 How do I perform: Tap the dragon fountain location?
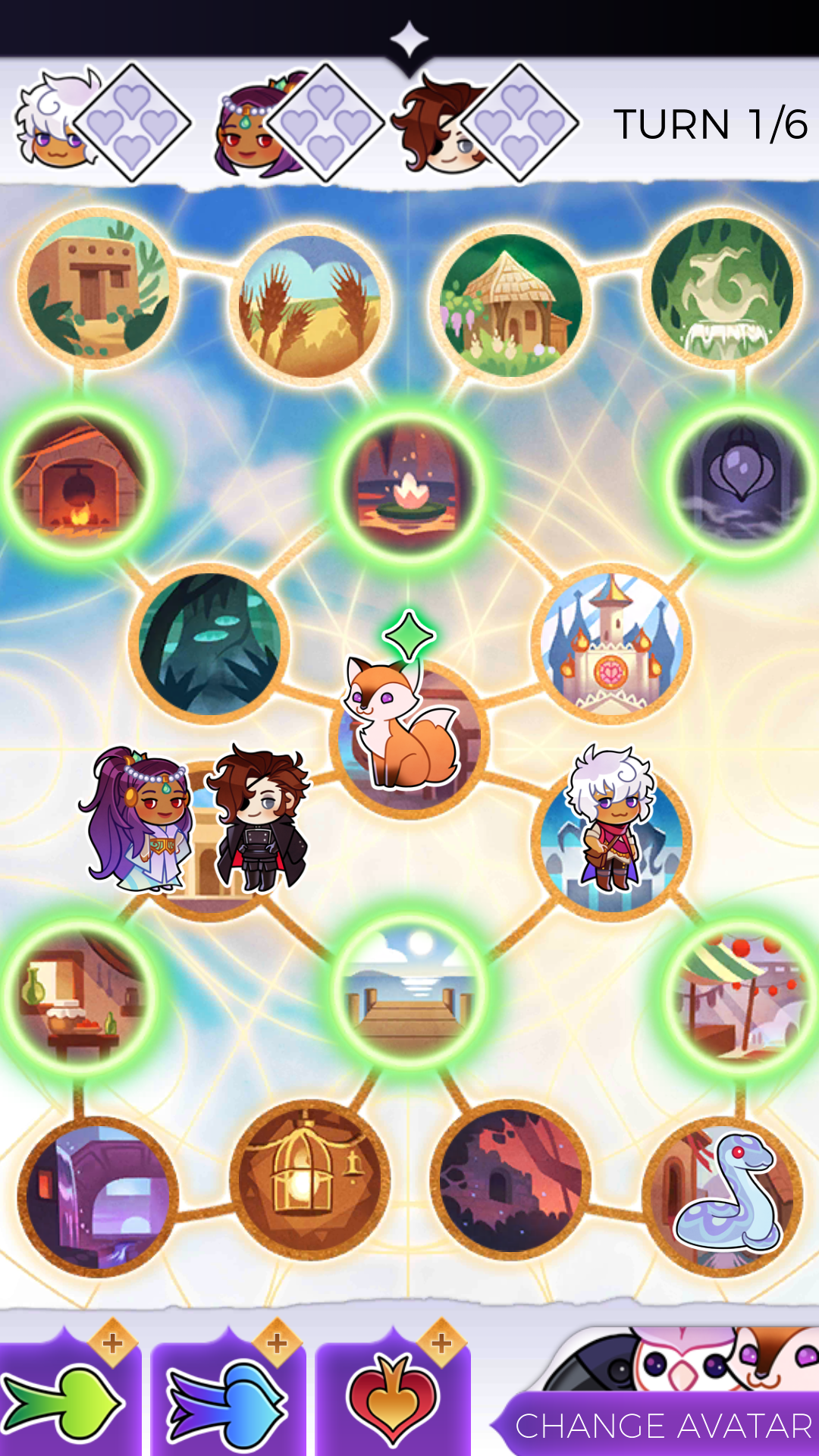722,290
